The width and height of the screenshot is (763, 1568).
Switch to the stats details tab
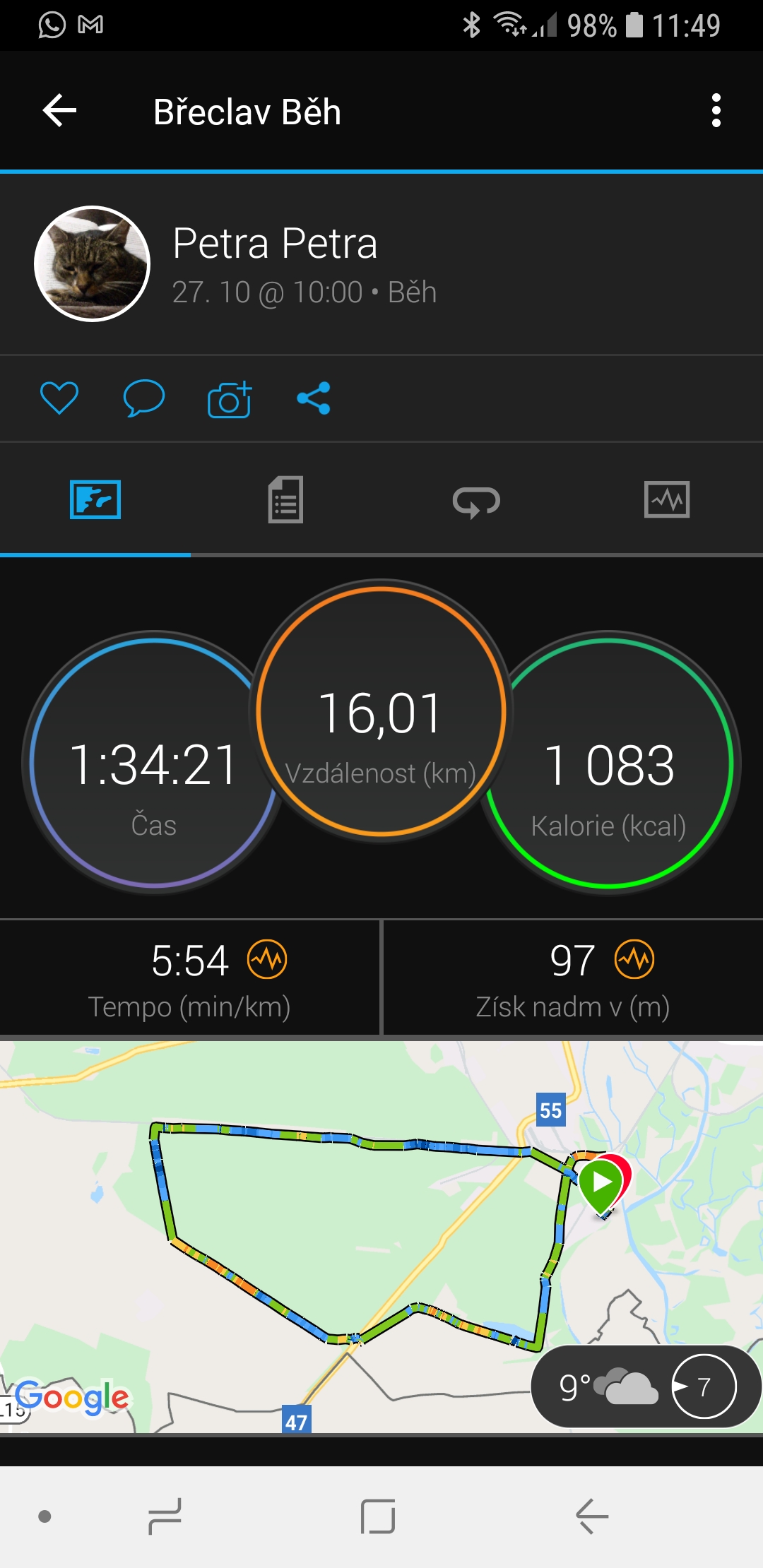[x=286, y=499]
